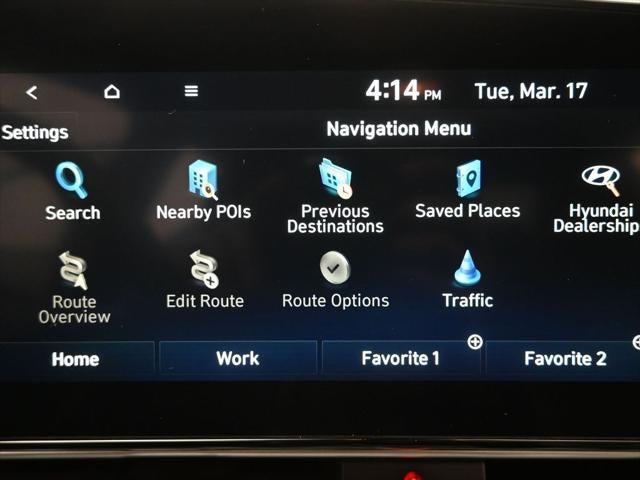The width and height of the screenshot is (640, 480).
Task: Open Route Overview
Action: 74,287
